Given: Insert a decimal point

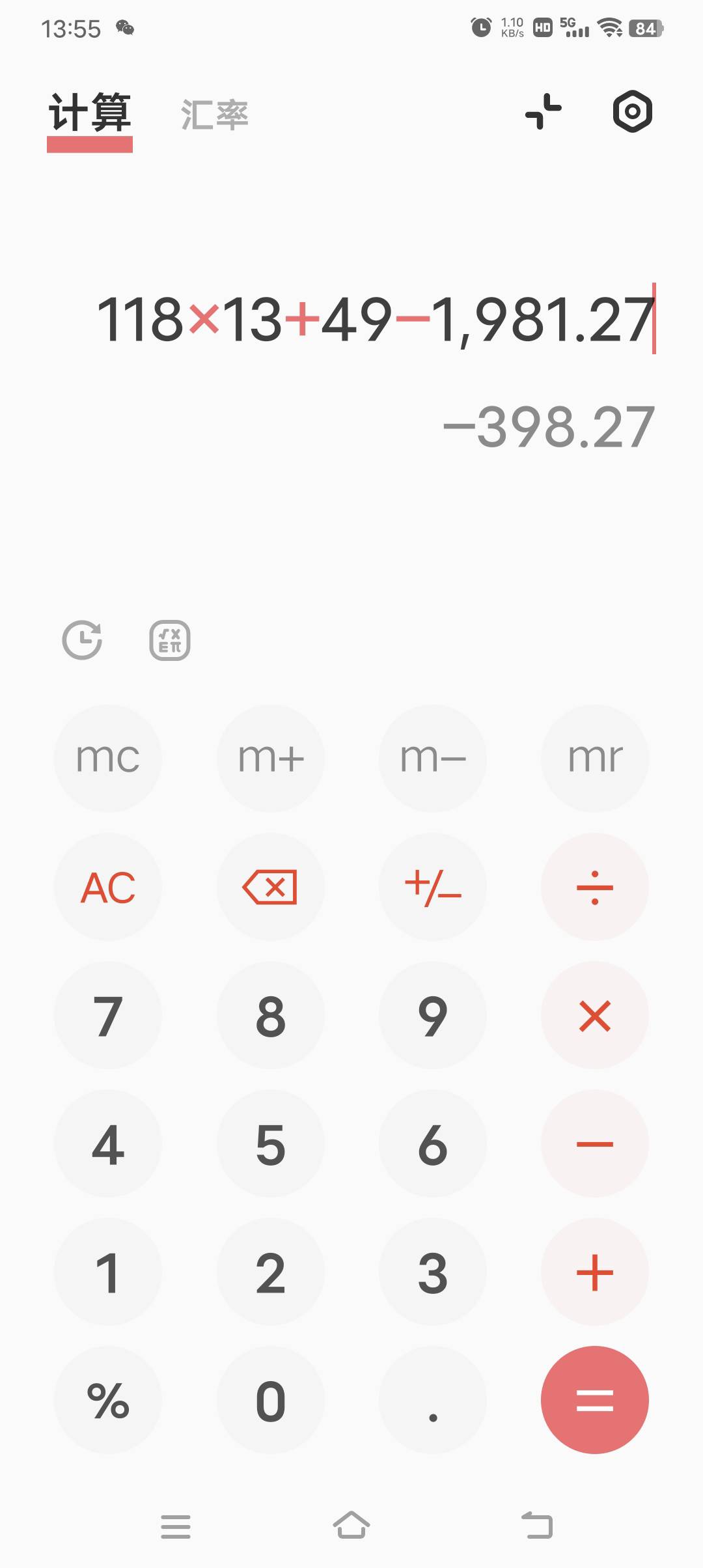Looking at the screenshot, I should [433, 1400].
